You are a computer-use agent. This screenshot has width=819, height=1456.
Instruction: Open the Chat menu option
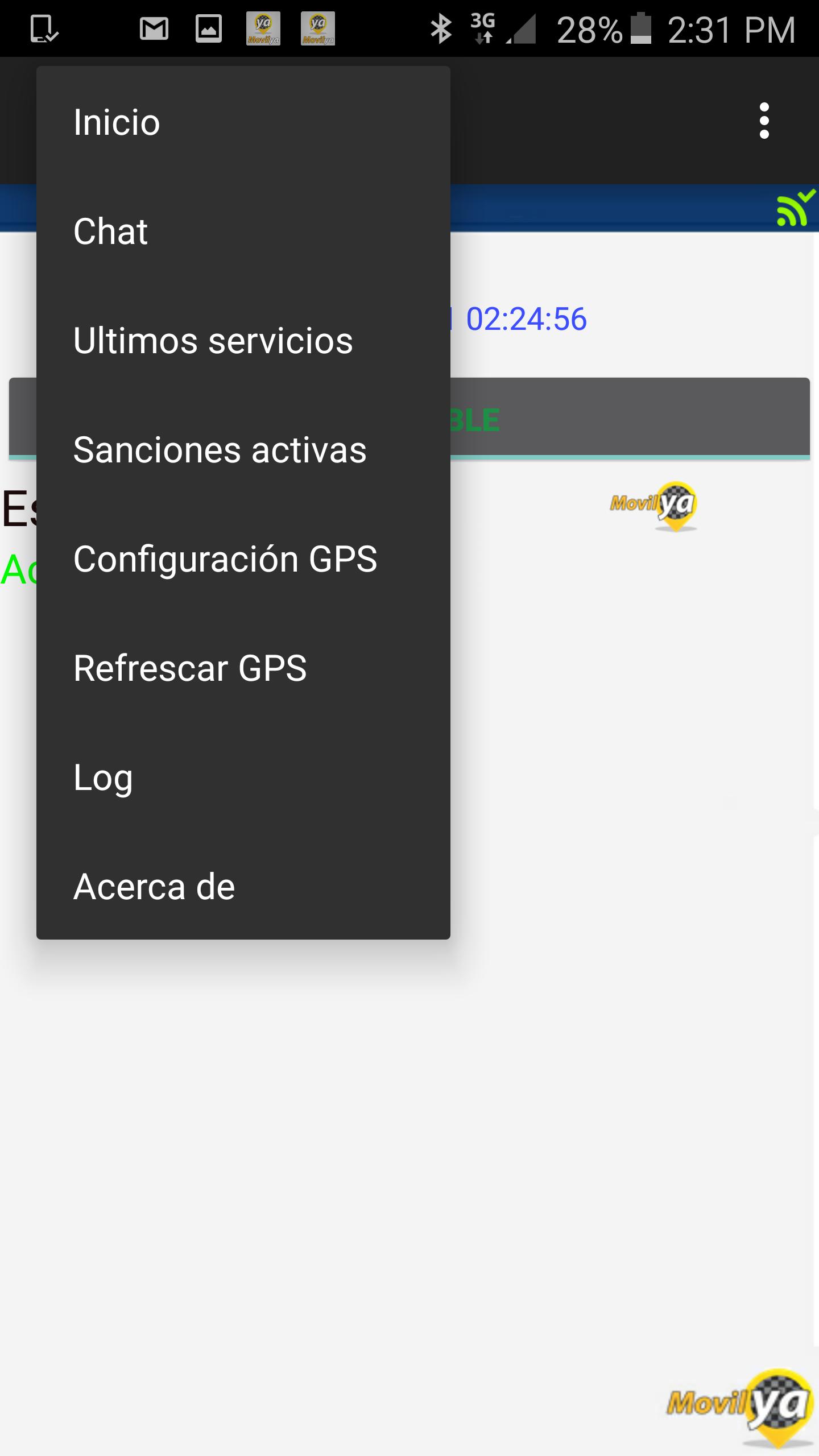(243, 231)
